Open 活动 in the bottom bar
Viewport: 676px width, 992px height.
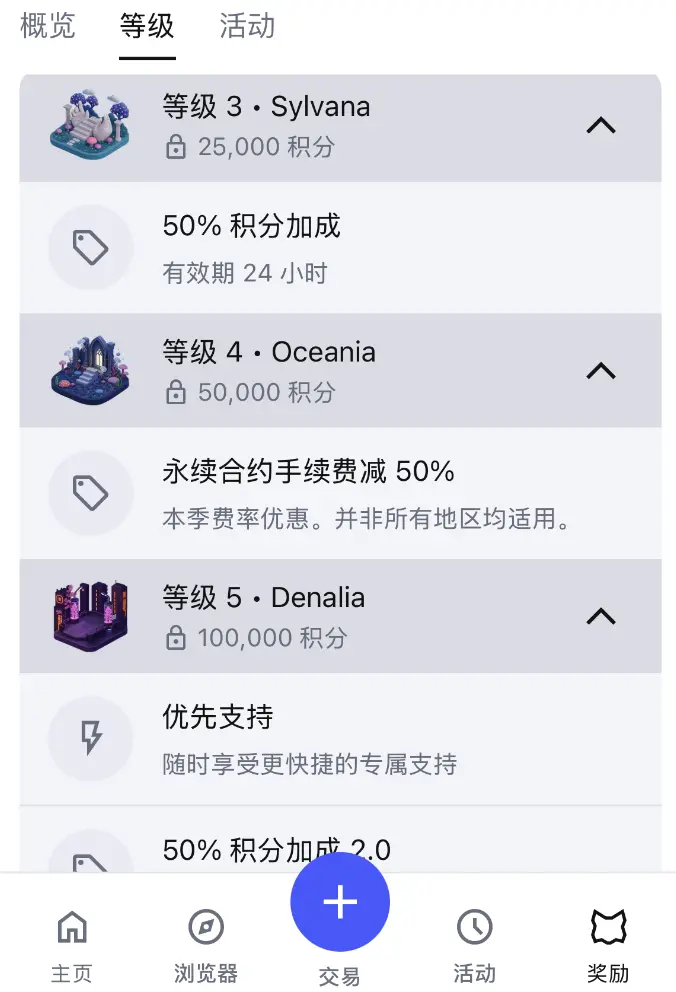click(474, 943)
